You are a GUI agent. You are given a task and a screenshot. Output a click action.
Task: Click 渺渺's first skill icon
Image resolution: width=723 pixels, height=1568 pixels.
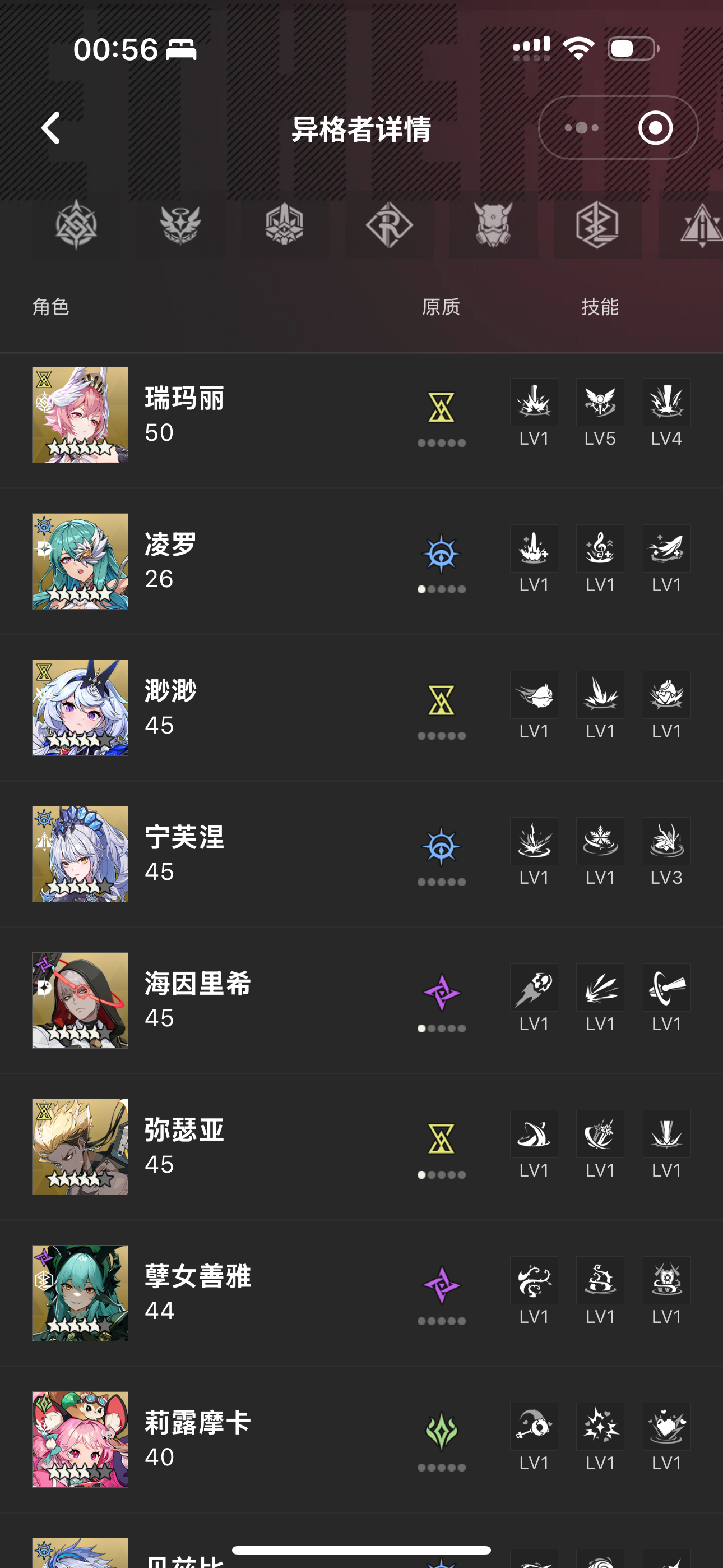(x=534, y=695)
